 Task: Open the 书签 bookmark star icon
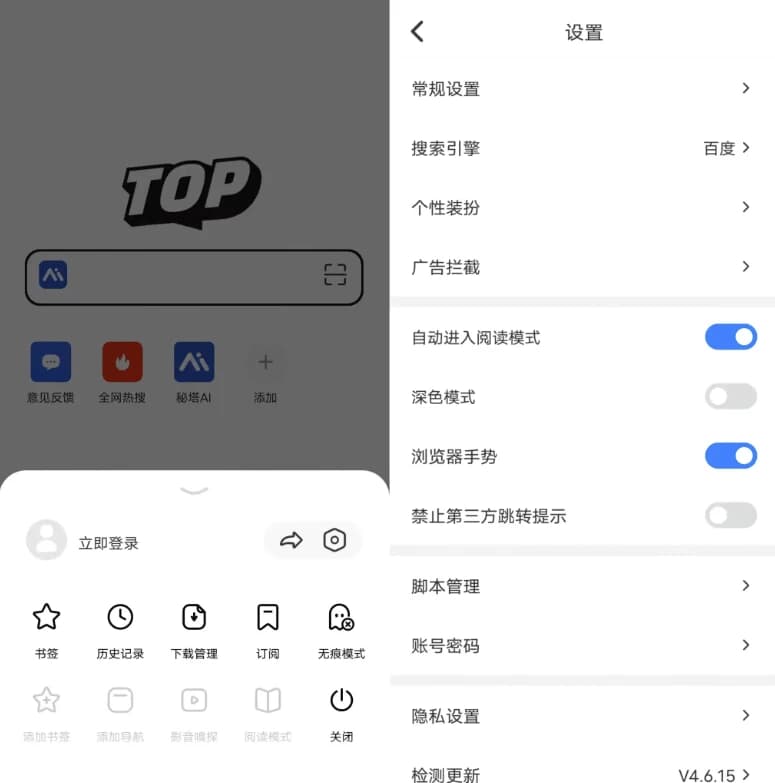click(46, 618)
